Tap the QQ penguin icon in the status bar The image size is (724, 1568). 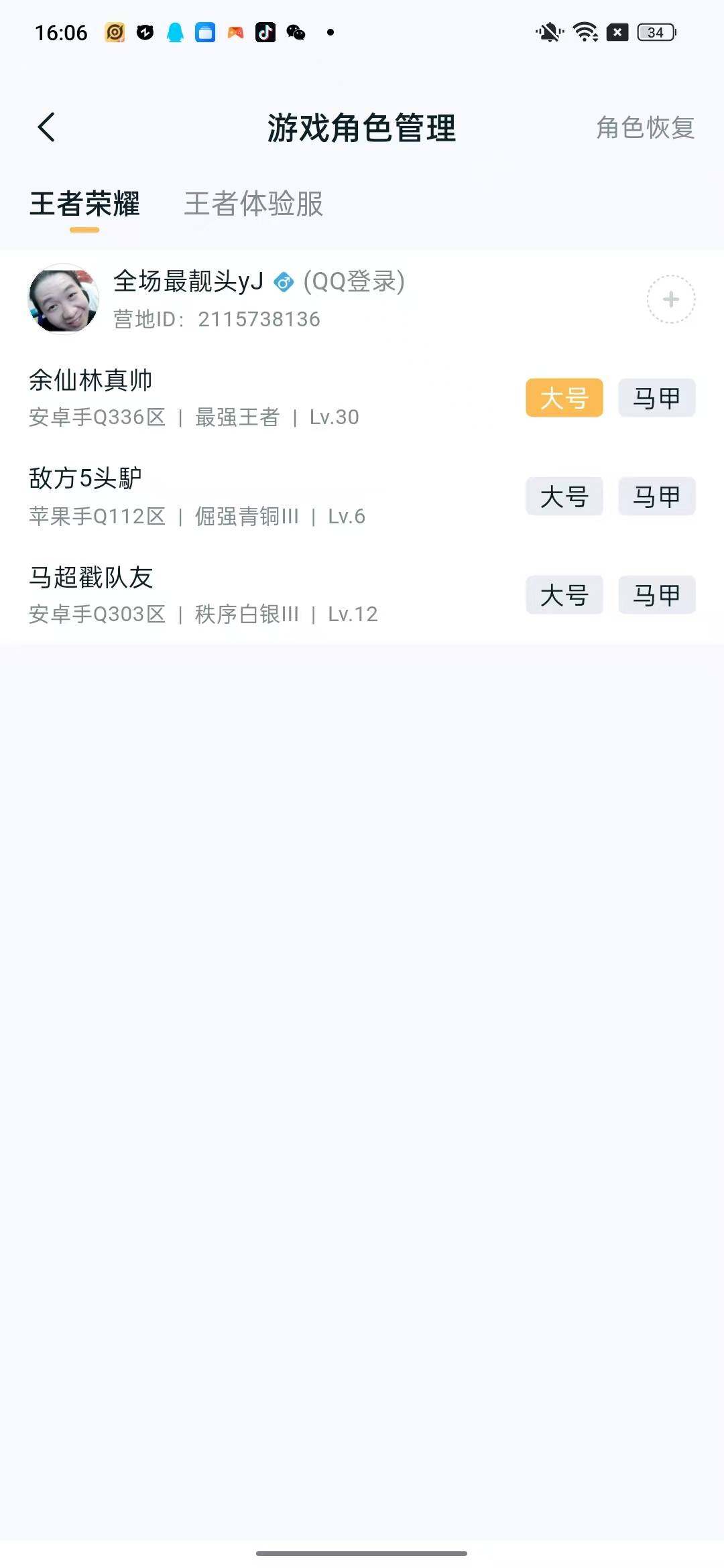coord(174,33)
